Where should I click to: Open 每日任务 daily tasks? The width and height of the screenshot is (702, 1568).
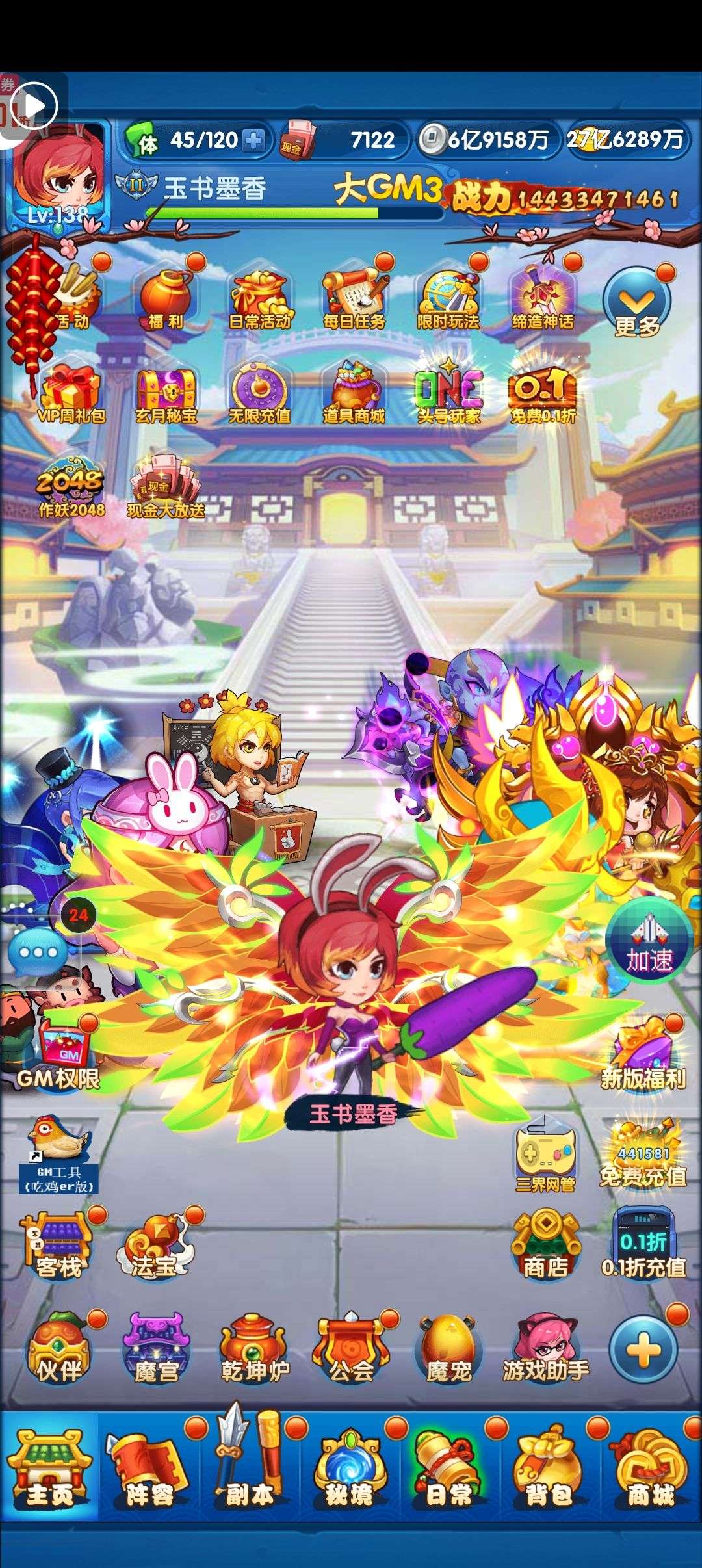354,299
